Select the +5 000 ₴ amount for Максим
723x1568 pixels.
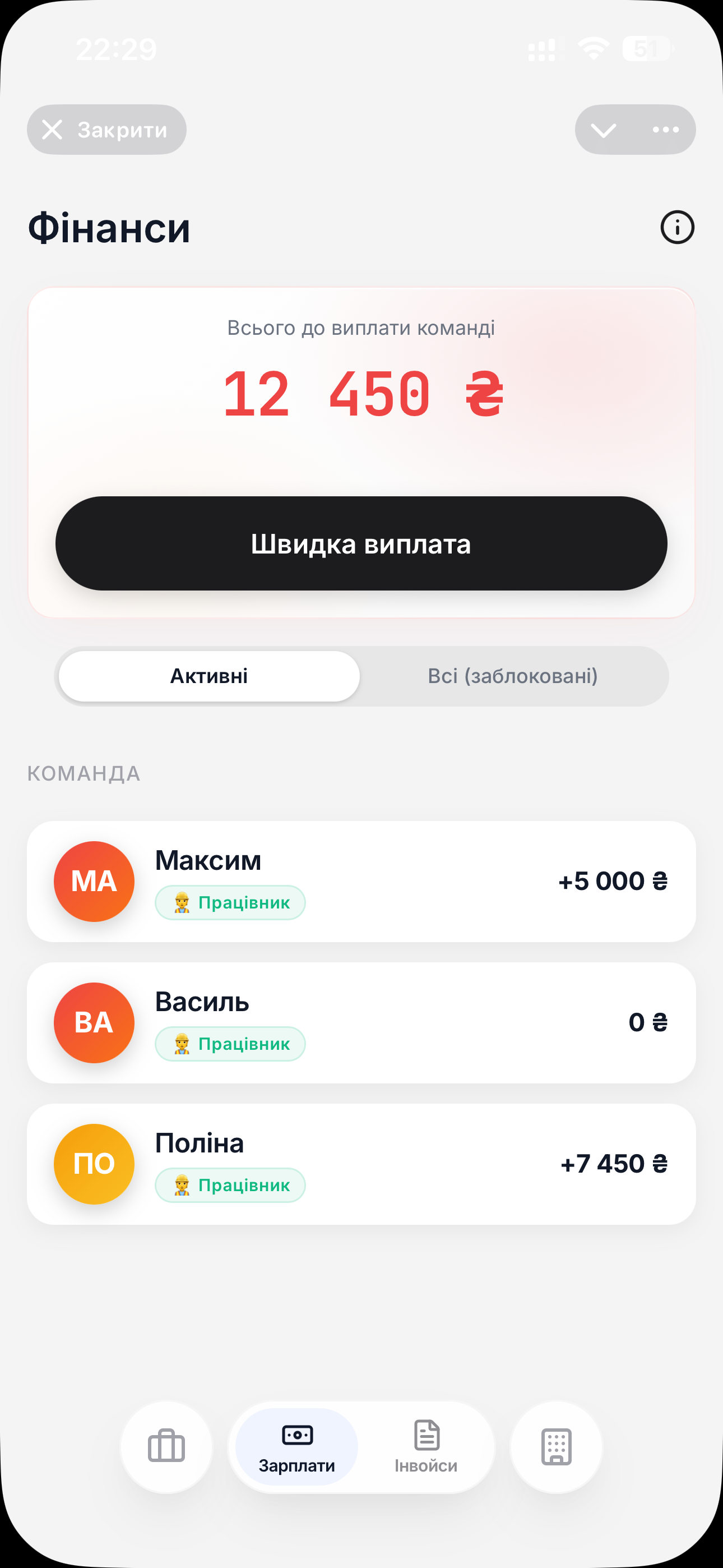coord(611,881)
